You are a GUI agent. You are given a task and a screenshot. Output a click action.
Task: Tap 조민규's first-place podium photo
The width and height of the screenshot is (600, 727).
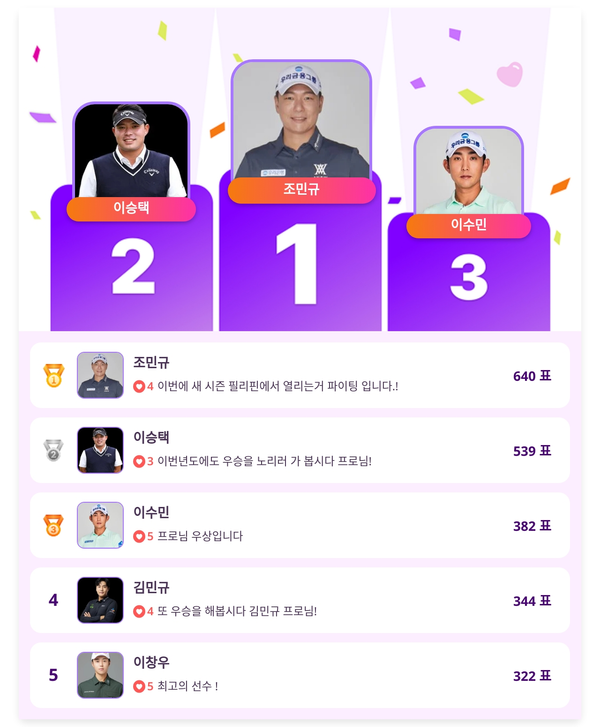(301, 120)
